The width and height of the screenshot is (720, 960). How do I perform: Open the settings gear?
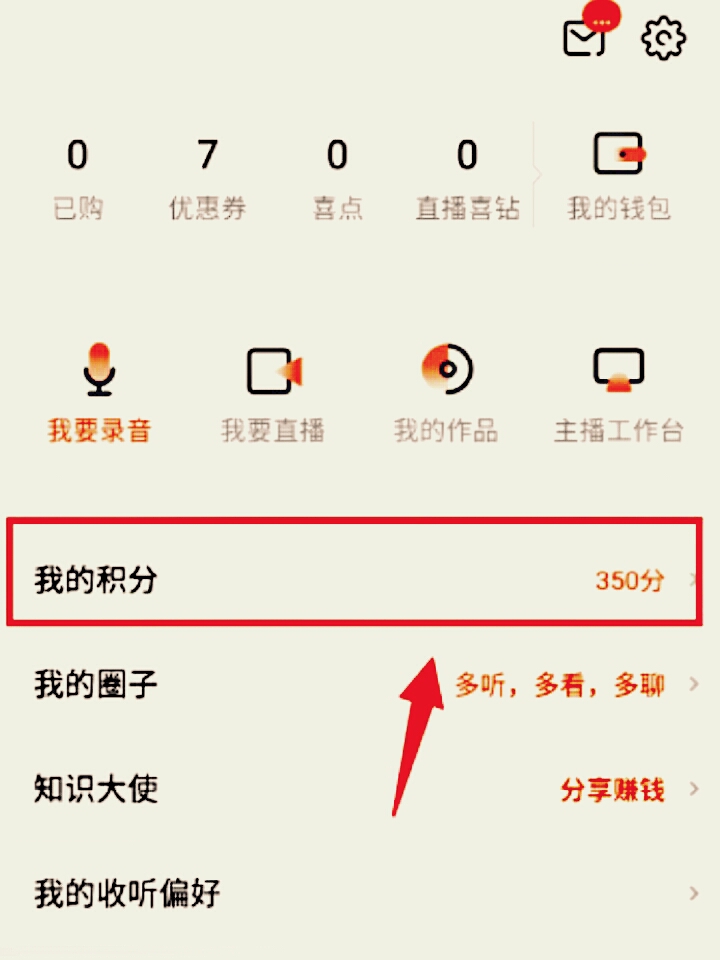pyautogui.click(x=663, y=38)
